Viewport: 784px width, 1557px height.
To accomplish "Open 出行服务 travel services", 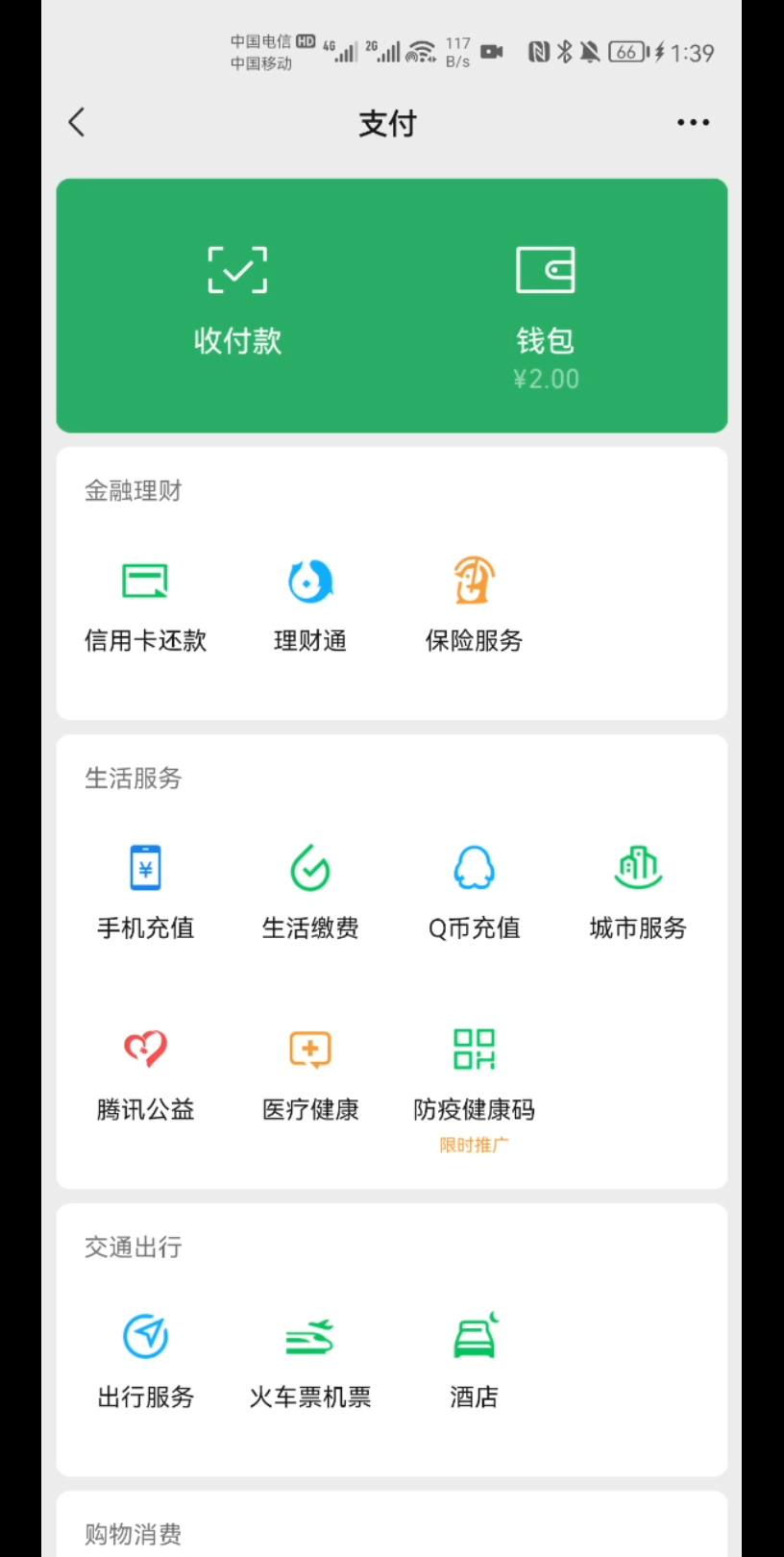I will [x=145, y=1360].
